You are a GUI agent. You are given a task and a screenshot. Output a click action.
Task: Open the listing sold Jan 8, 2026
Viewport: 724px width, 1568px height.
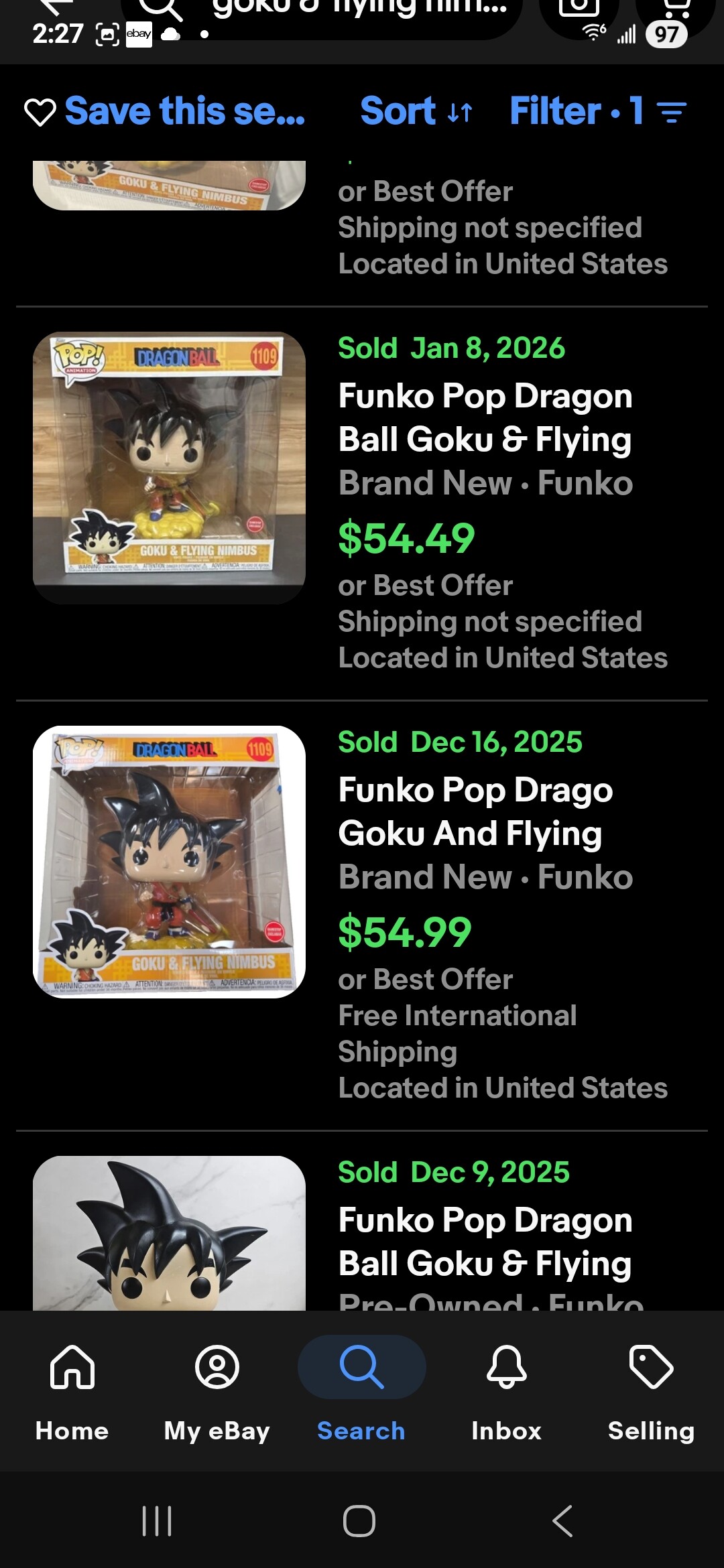pos(485,417)
